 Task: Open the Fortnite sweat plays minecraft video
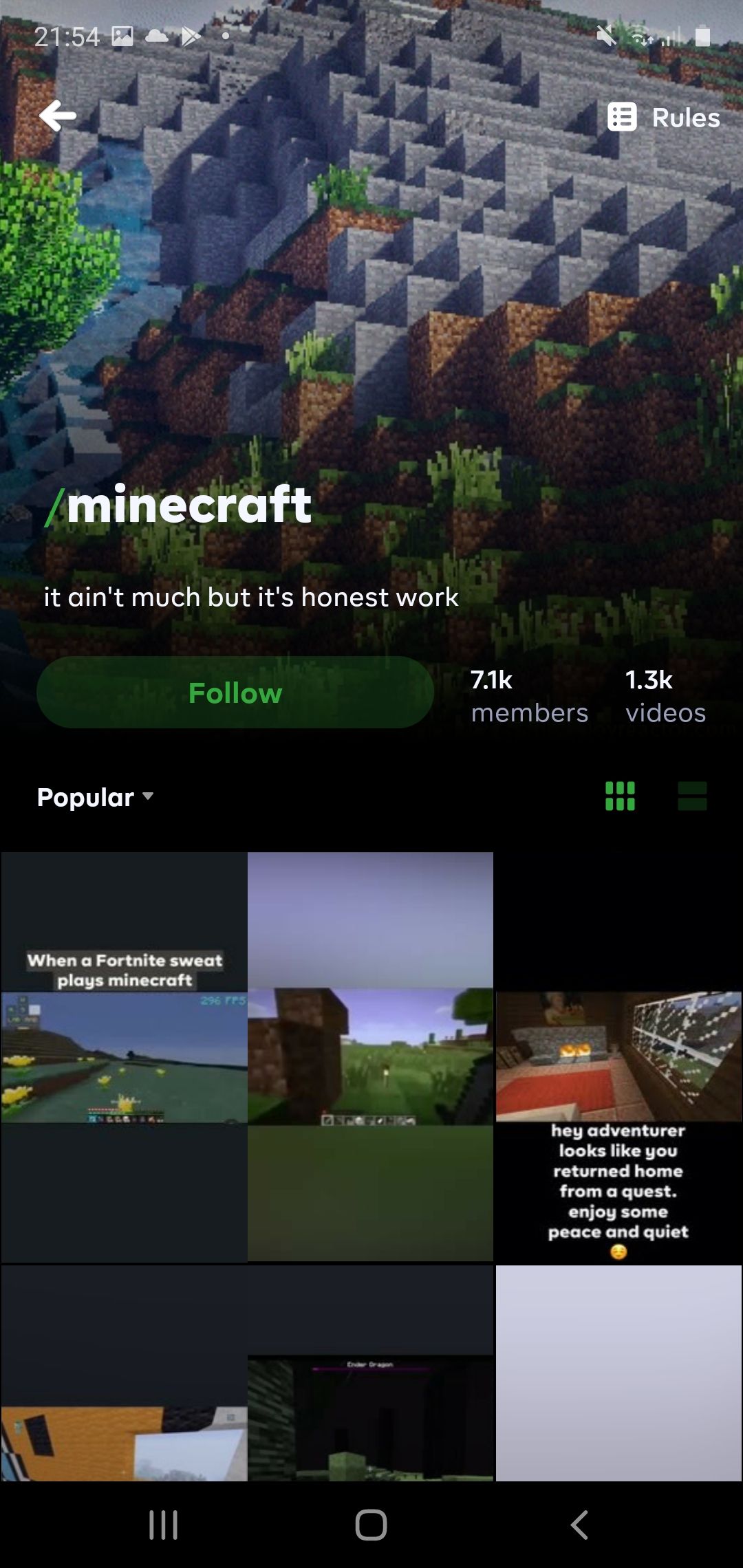(x=125, y=1057)
